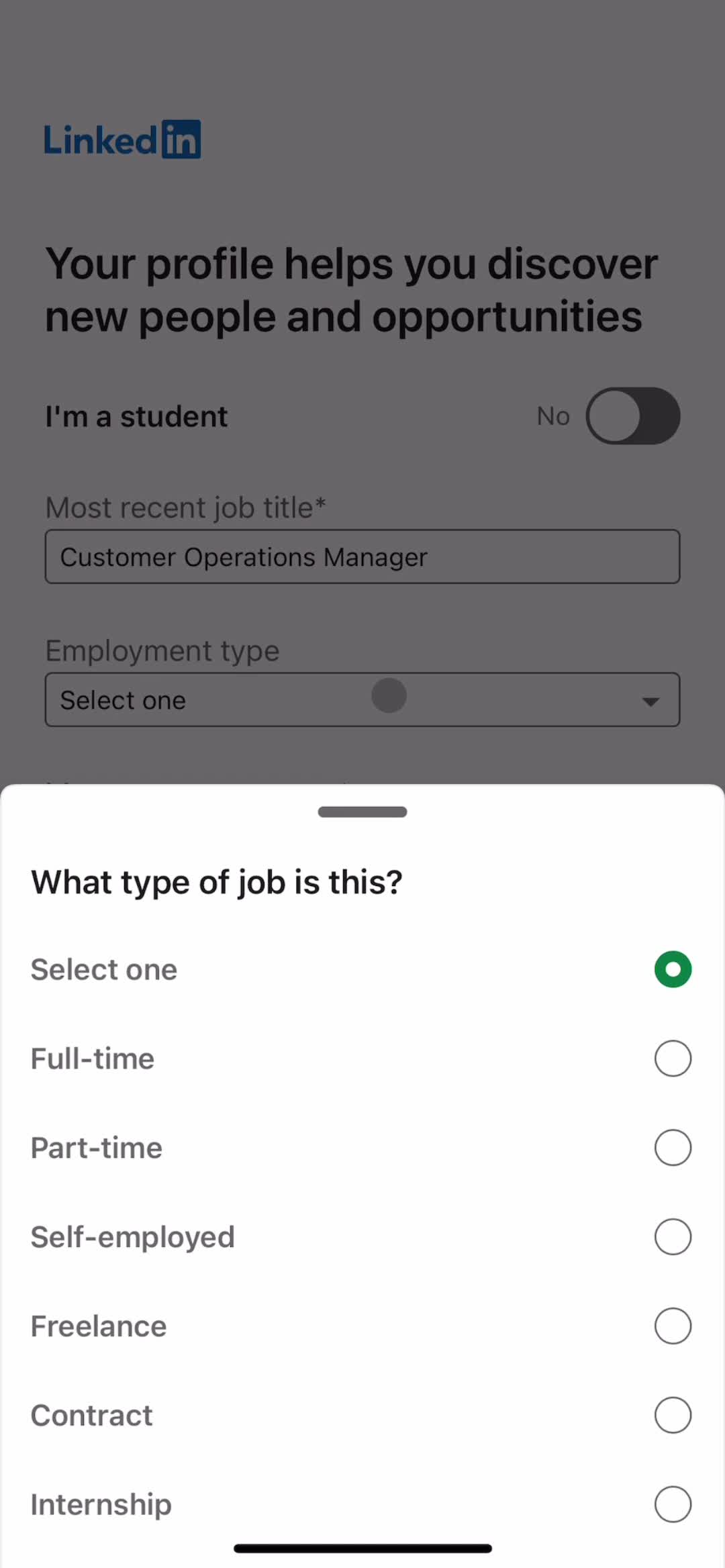Viewport: 725px width, 1568px height.
Task: Toggle the 'I'm a student' switch to Yes
Action: point(633,415)
